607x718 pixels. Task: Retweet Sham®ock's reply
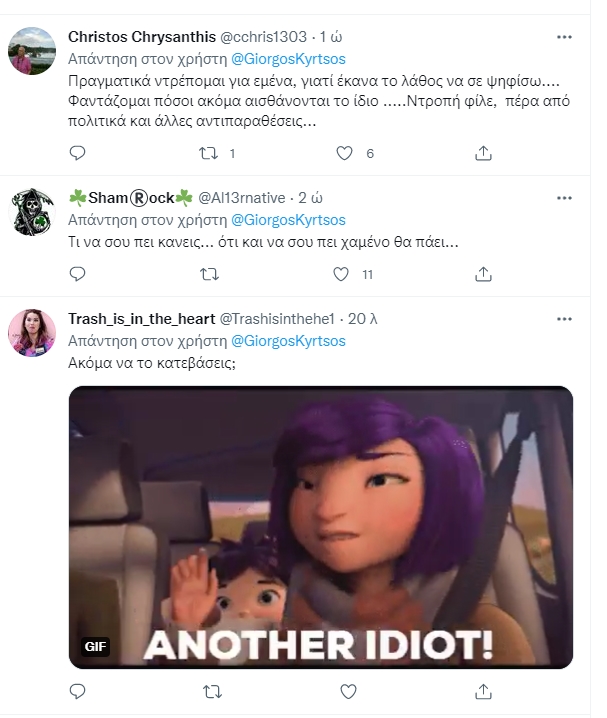click(210, 273)
